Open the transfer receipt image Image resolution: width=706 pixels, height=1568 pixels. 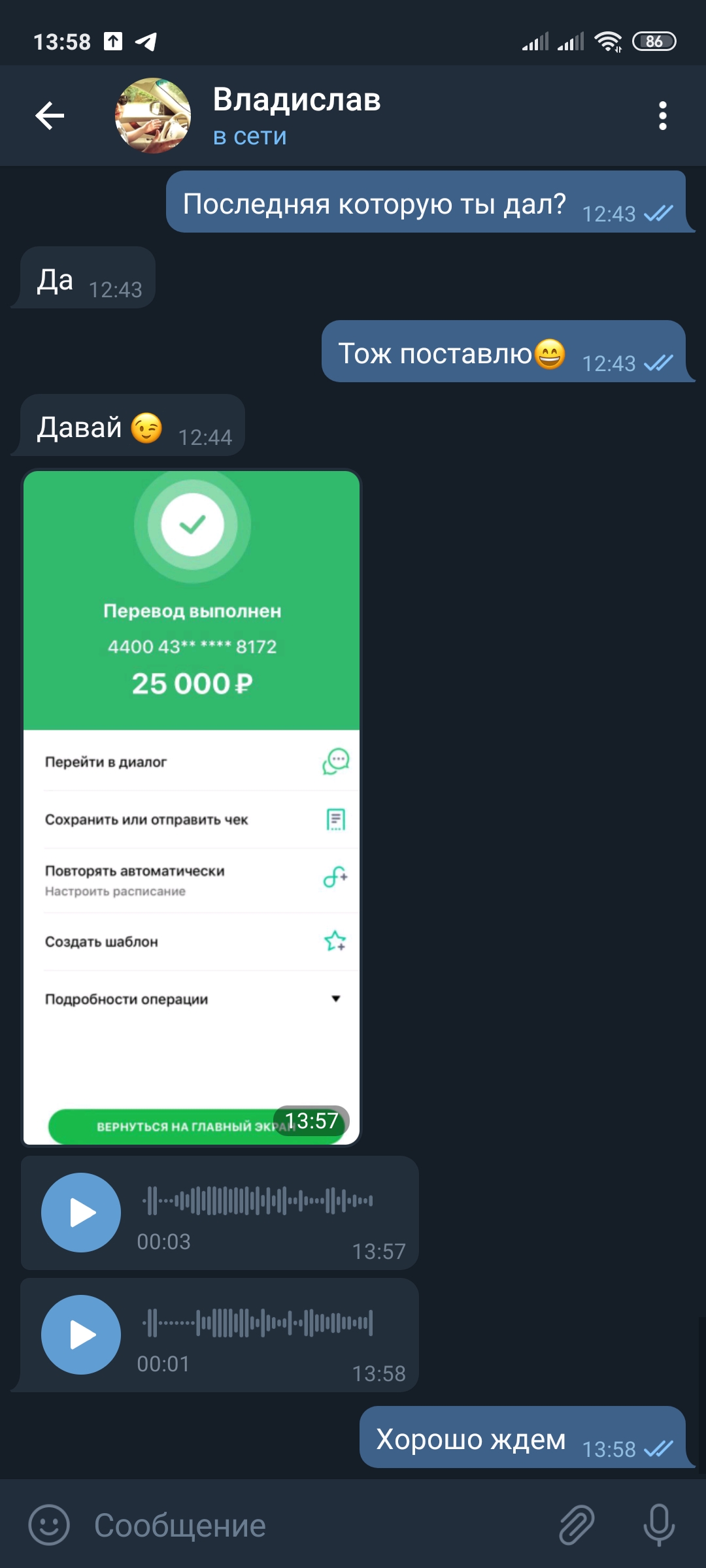[192, 808]
